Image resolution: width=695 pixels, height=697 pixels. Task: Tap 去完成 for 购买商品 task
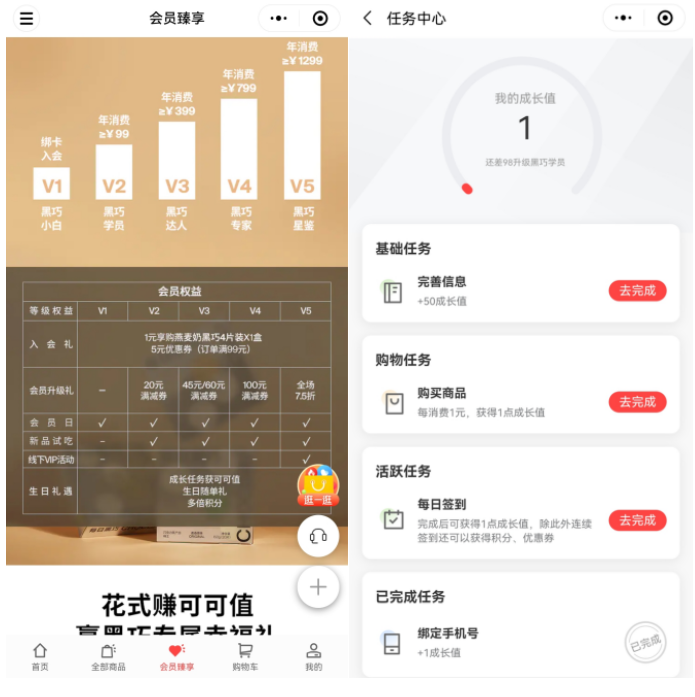click(x=637, y=402)
